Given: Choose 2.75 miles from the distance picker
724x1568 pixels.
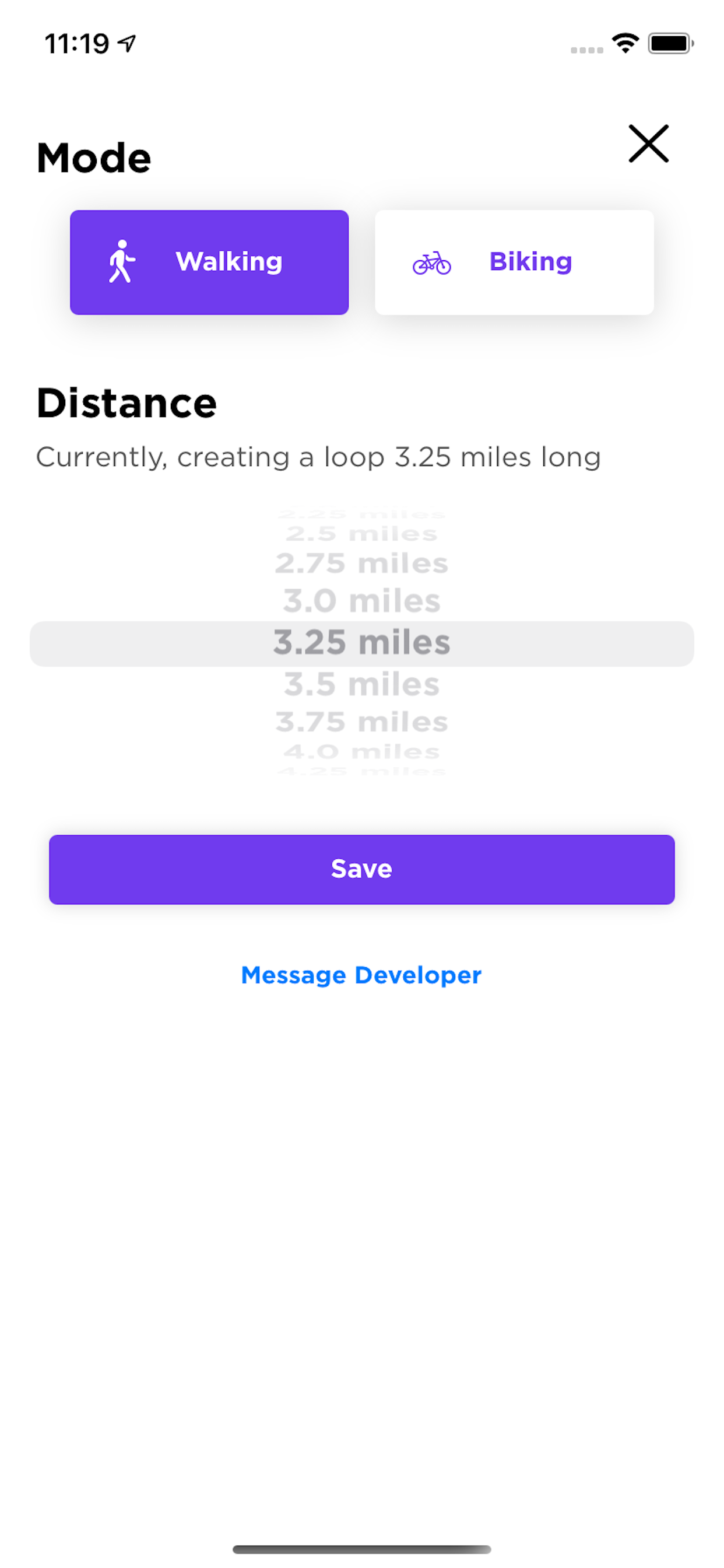Looking at the screenshot, I should [361, 563].
